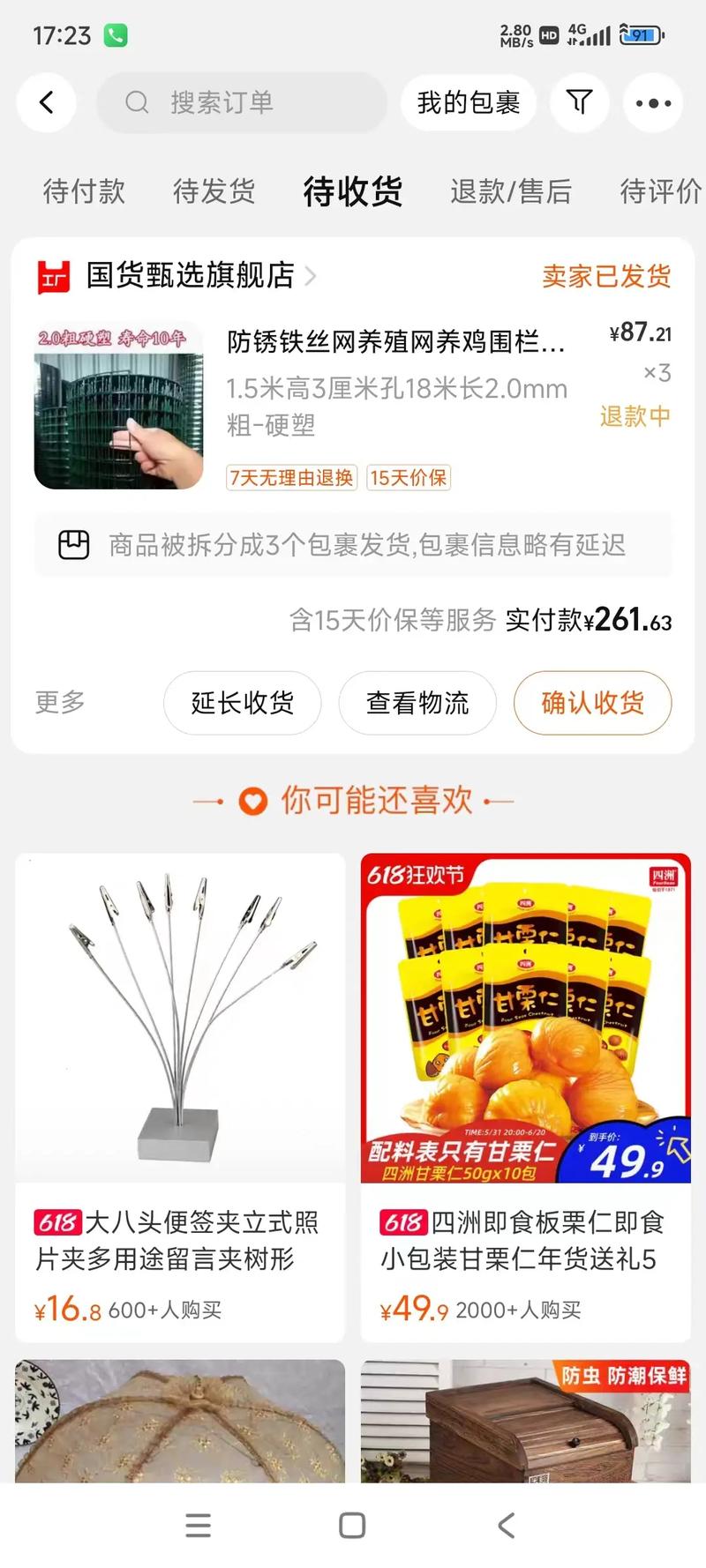Tap 确认收货 to confirm receipt
Image resolution: width=706 pixels, height=1568 pixels.
click(592, 703)
